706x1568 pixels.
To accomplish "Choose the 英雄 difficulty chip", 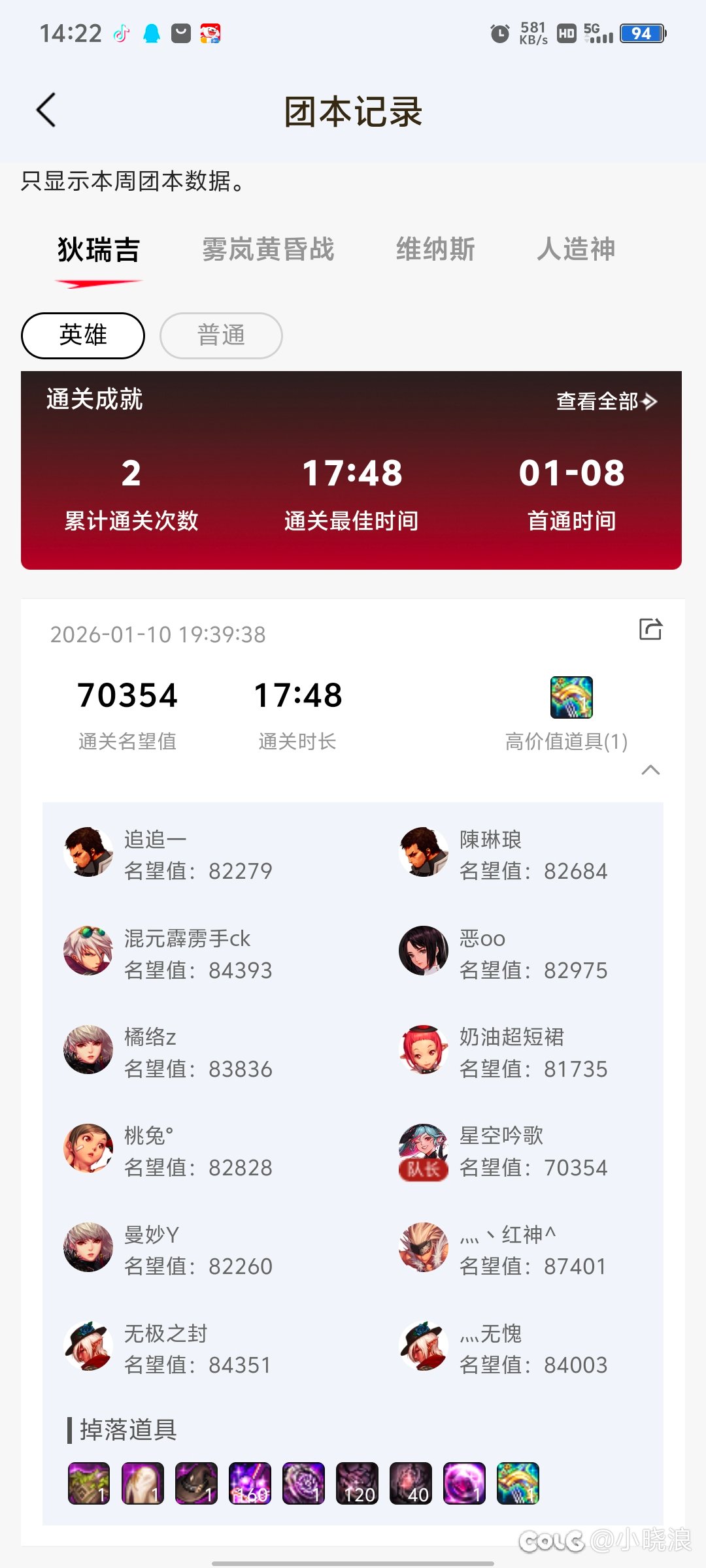I will (x=83, y=335).
